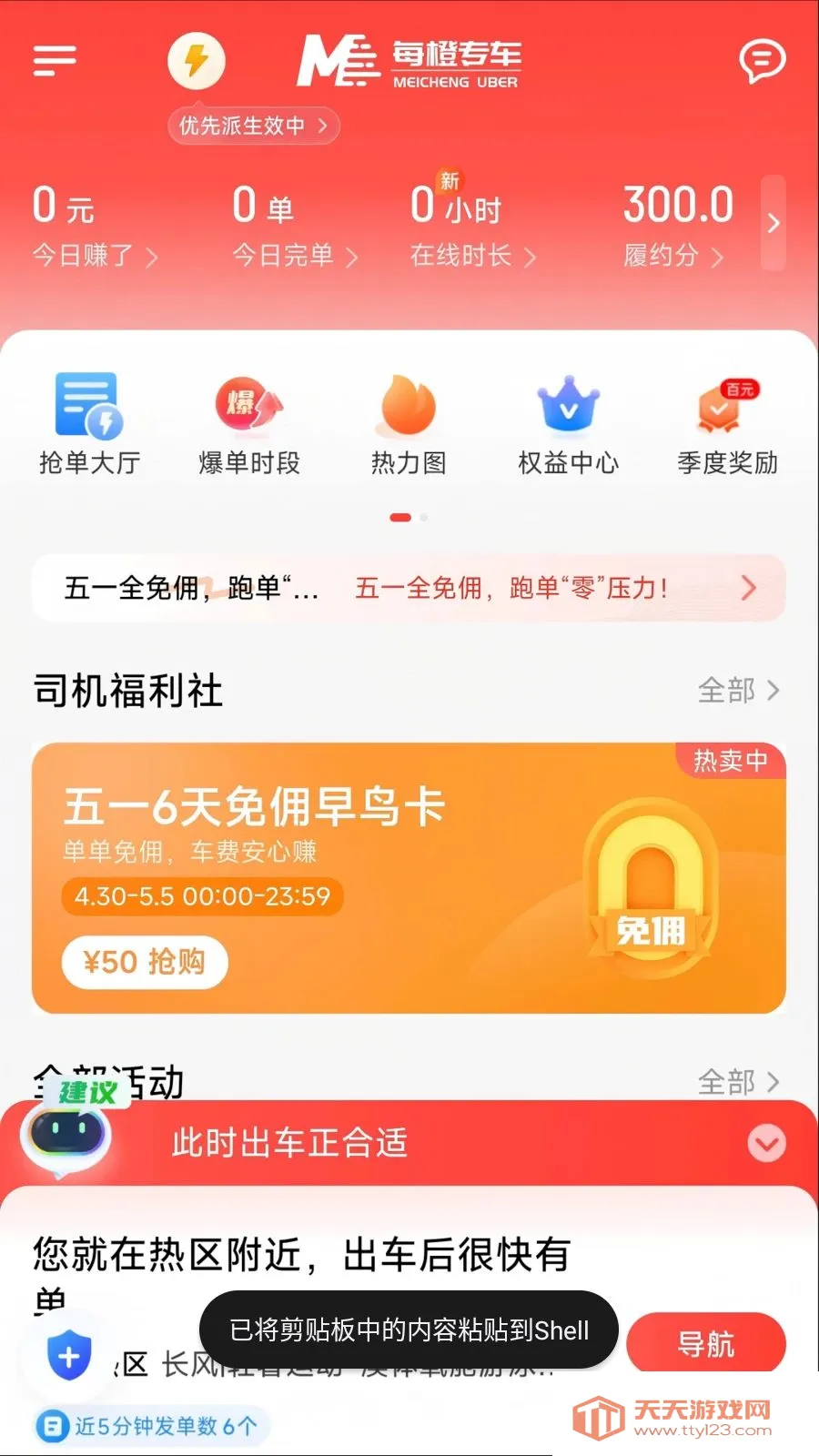819x1456 pixels.
Task: Tap the ¥50 抢购 purchase button
Action: coord(144,962)
